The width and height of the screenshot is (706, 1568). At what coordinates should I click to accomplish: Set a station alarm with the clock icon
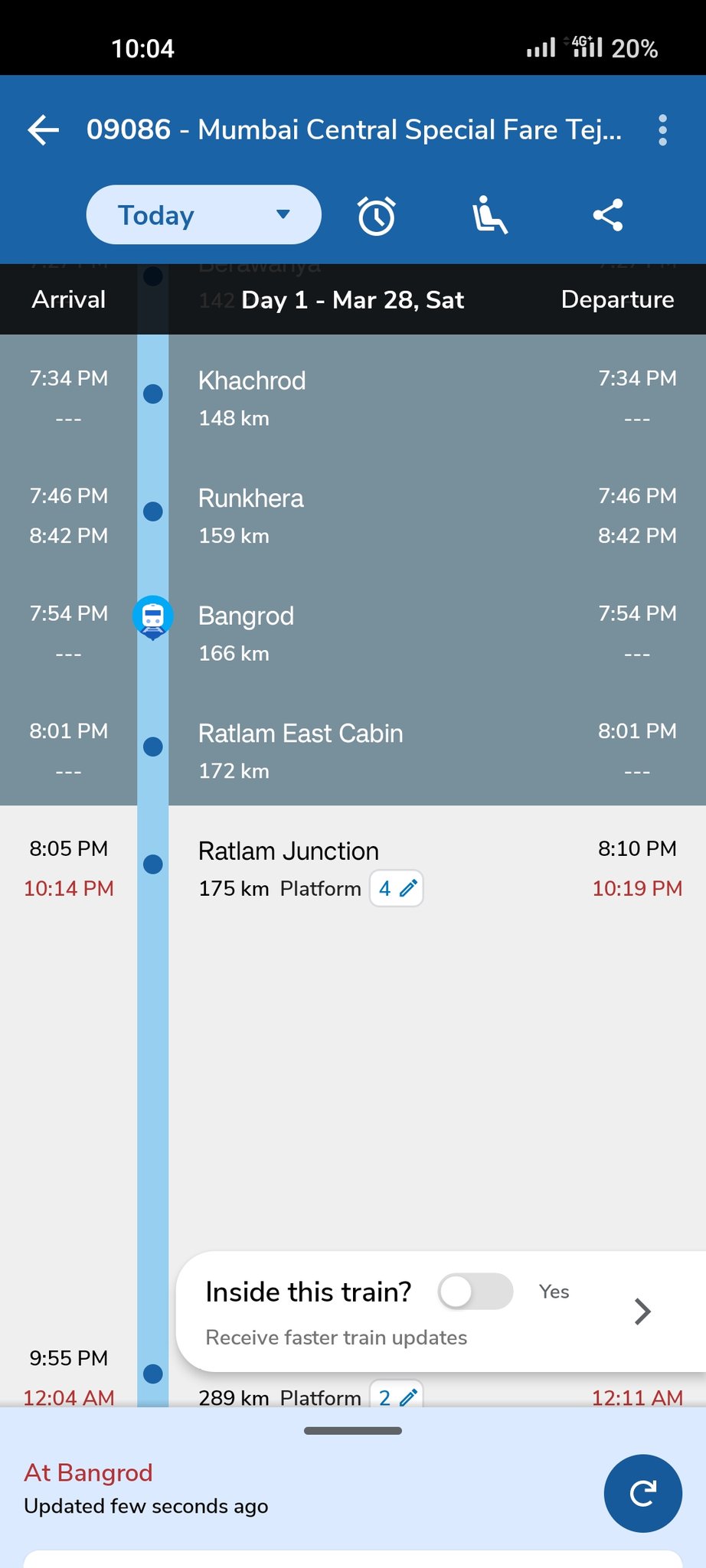(x=376, y=216)
